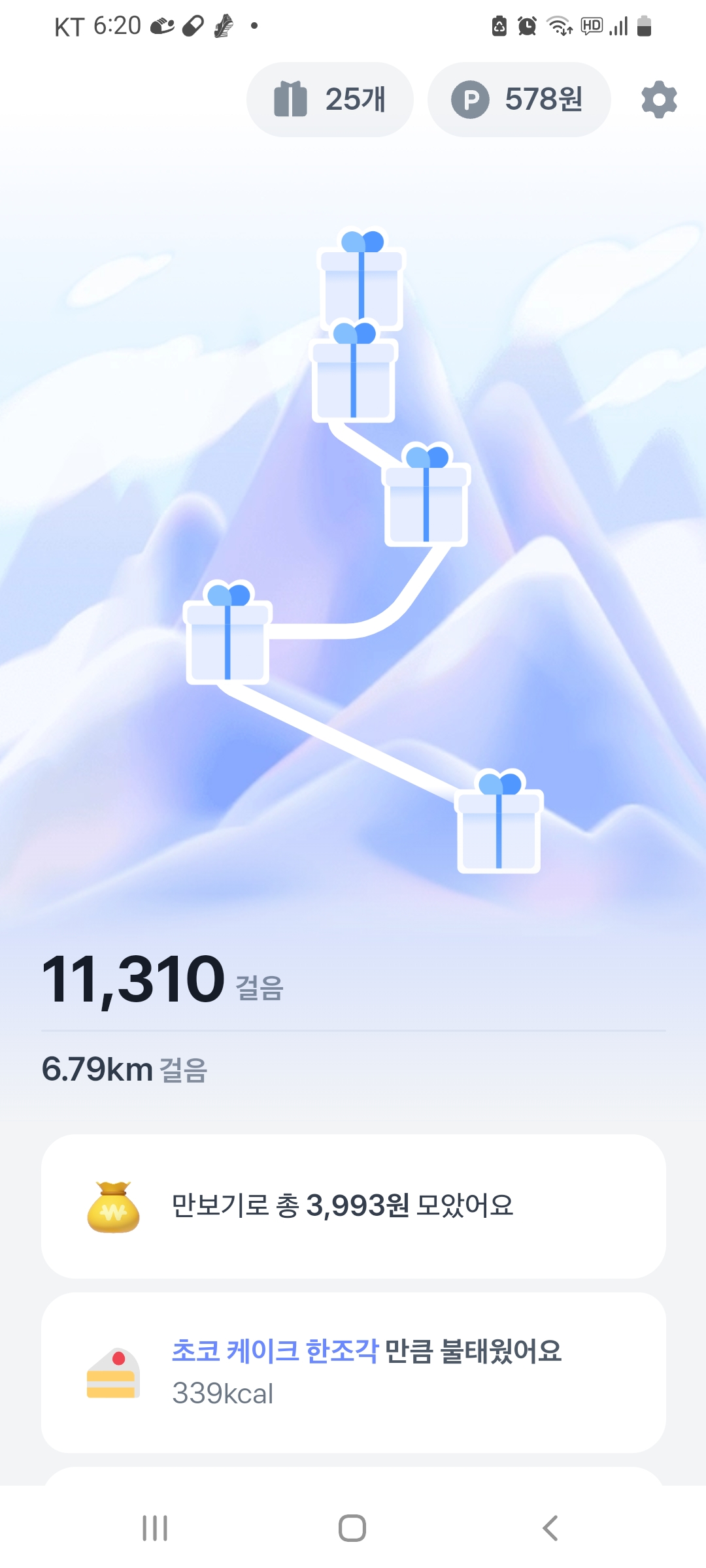Open the 초코 케이크 339kcal burned card
The image size is (706, 1568).
(353, 1372)
